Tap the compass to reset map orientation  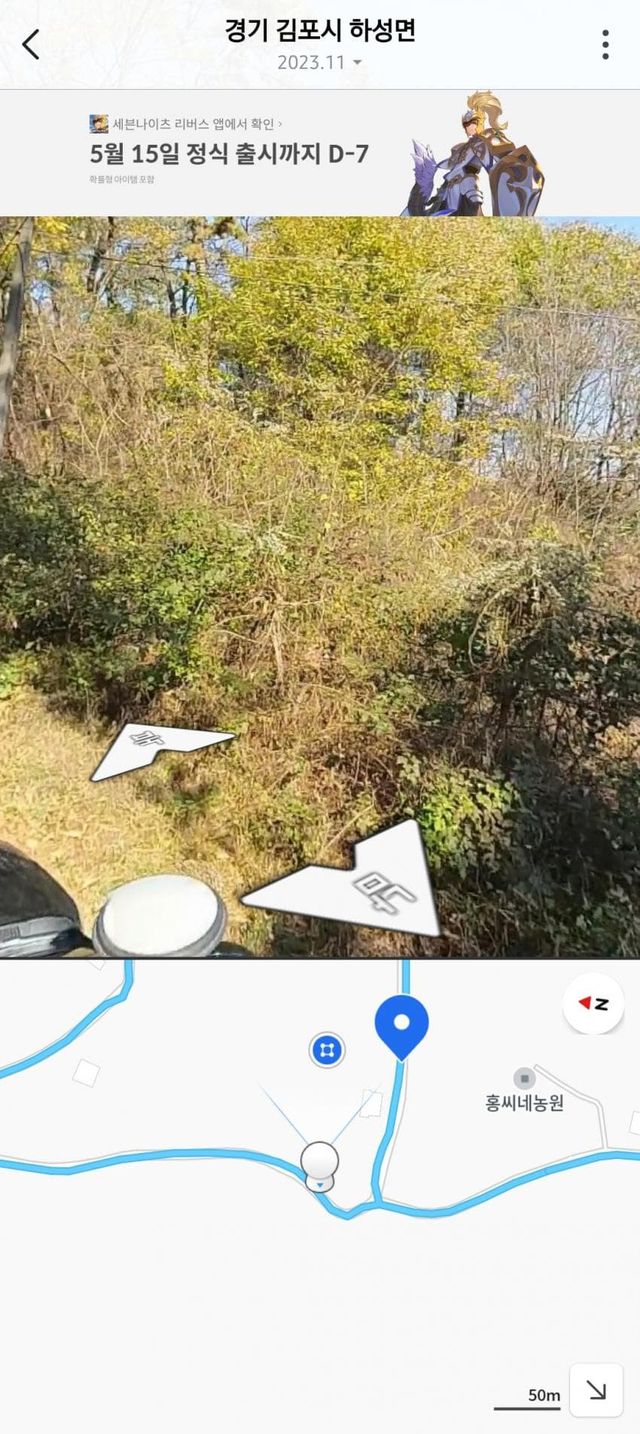click(593, 1003)
